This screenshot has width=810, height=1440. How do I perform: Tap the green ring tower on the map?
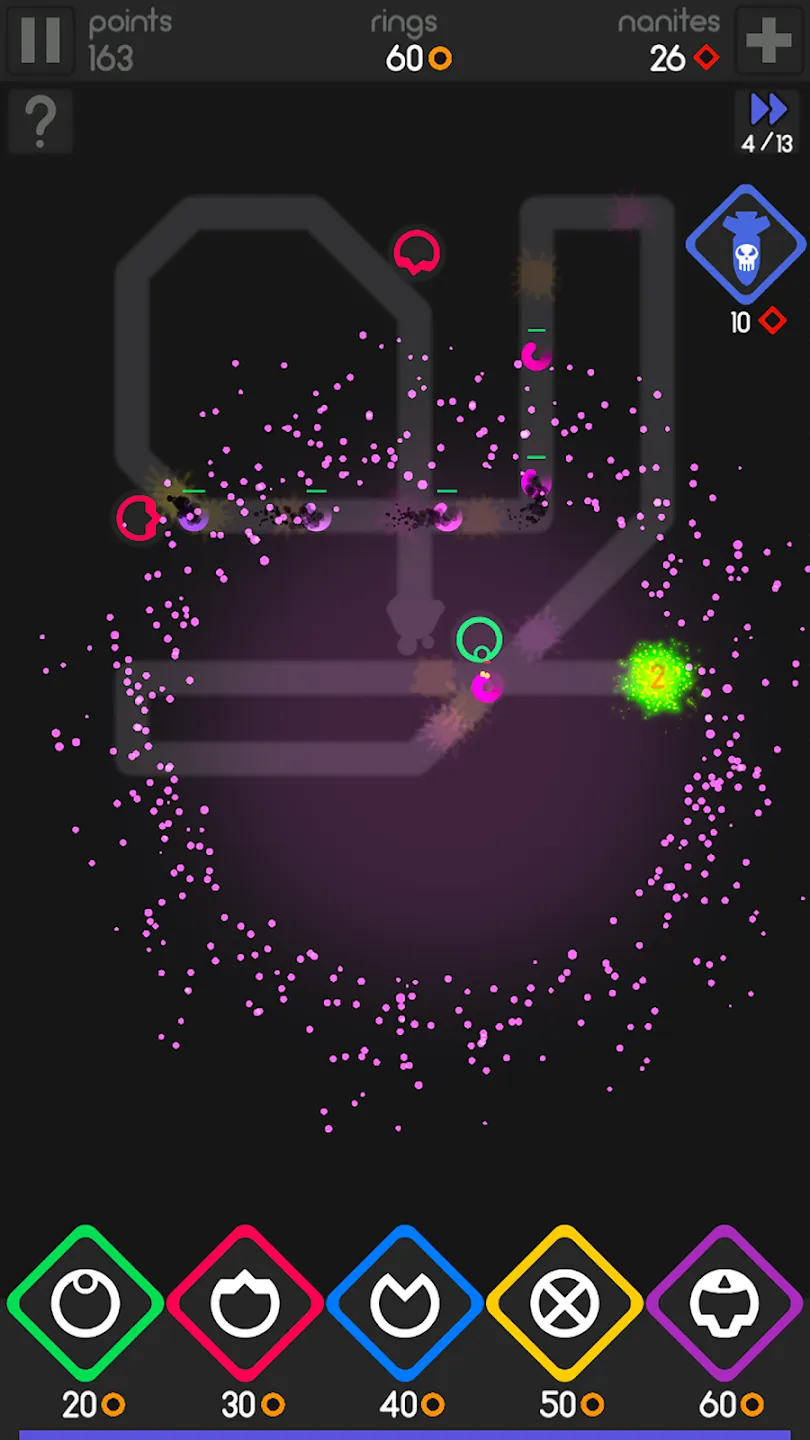(x=479, y=640)
